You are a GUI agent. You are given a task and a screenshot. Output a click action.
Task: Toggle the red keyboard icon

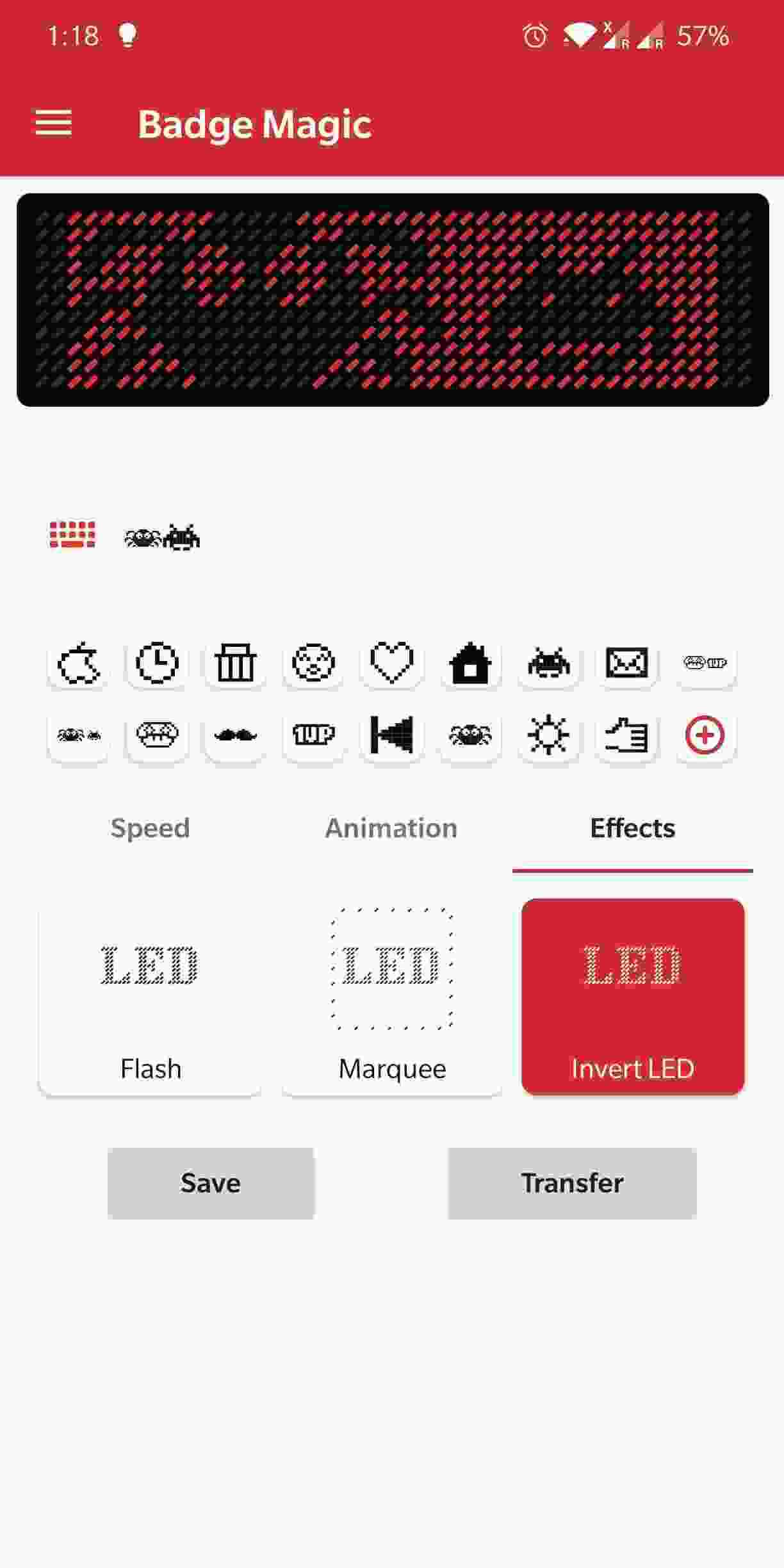(72, 534)
